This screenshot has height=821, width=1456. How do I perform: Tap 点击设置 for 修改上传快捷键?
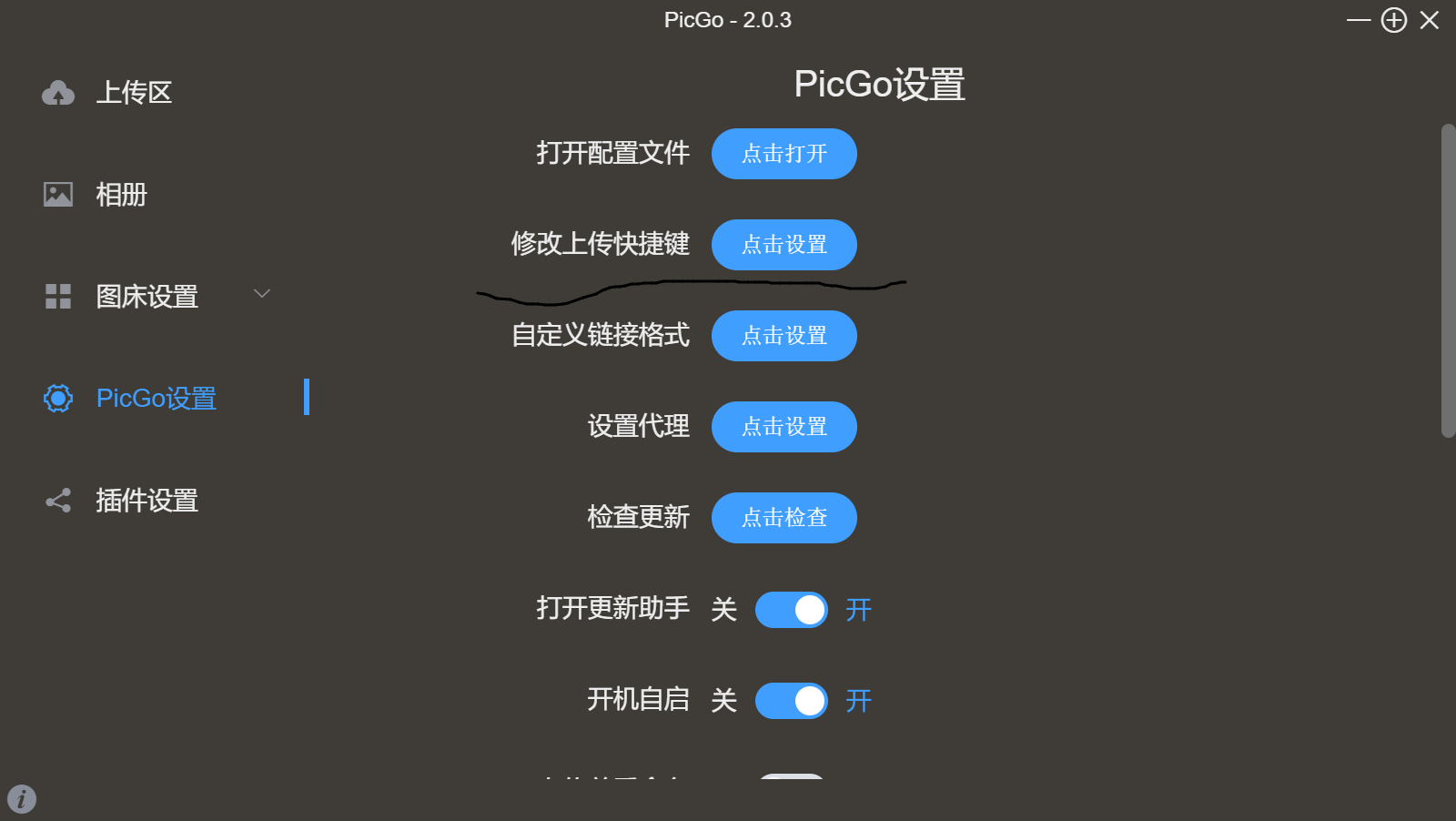coord(784,245)
